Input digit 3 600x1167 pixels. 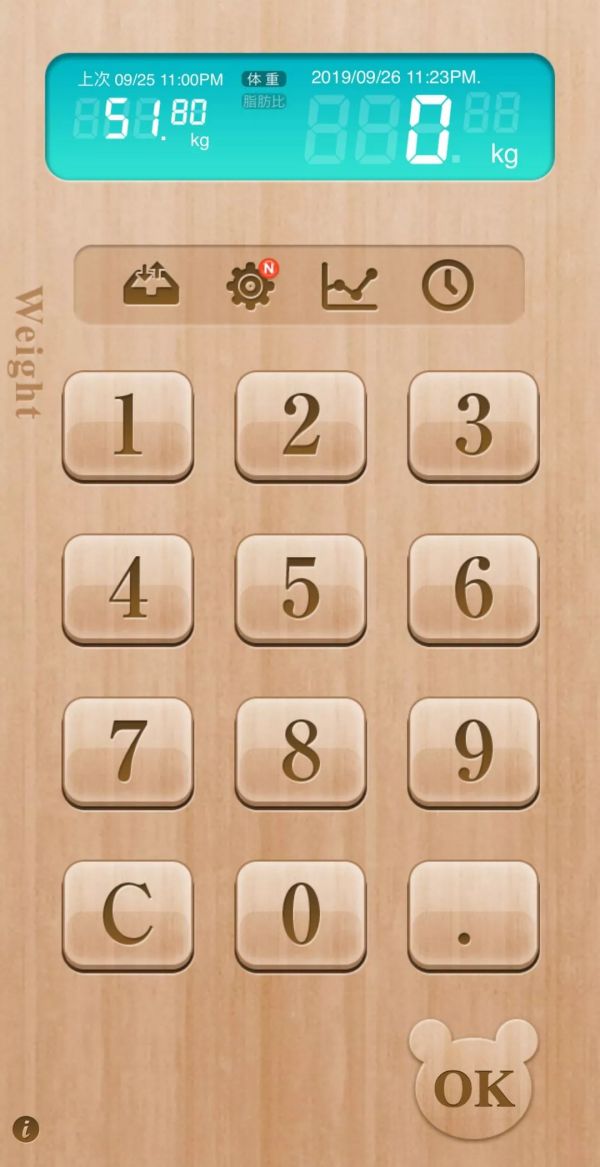(473, 424)
